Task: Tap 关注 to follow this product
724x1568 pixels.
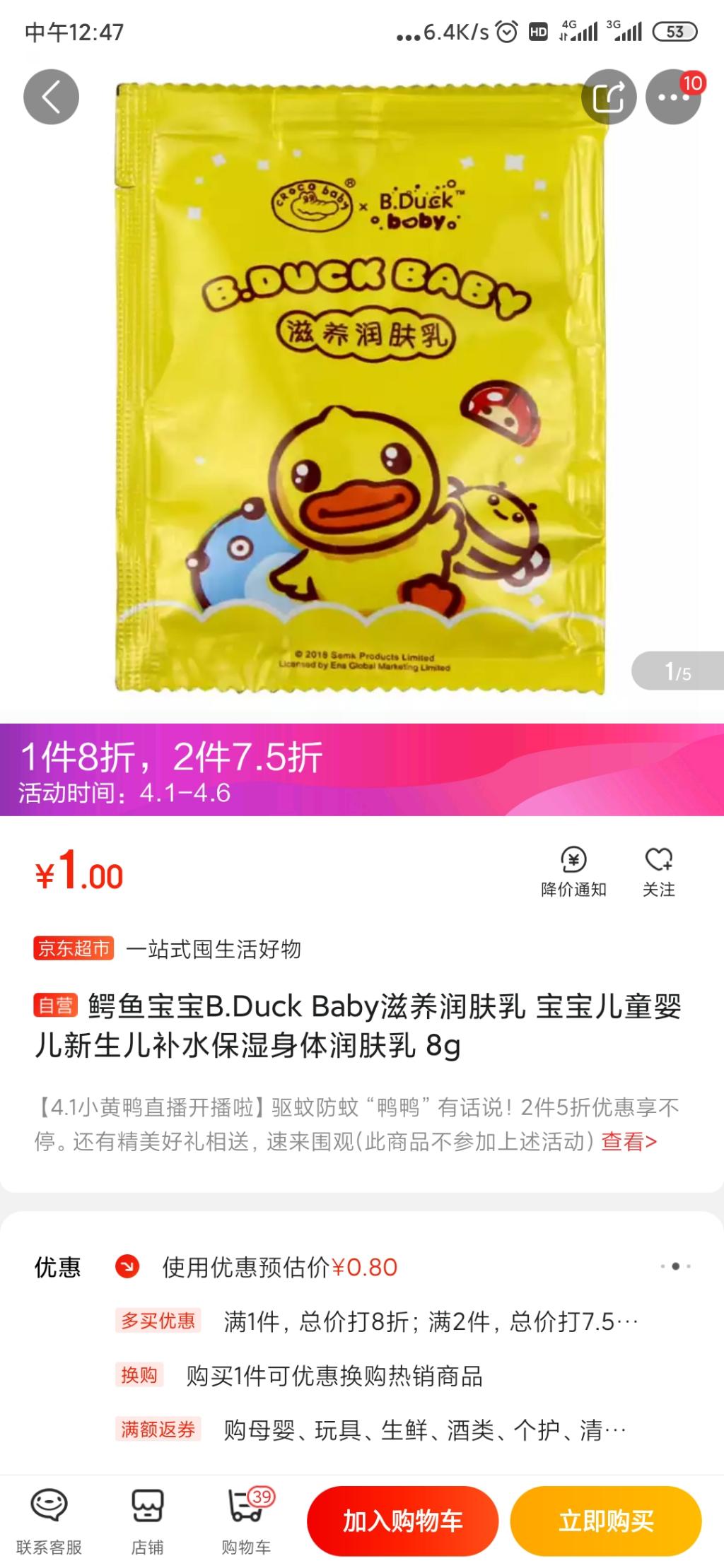Action: [x=658, y=872]
